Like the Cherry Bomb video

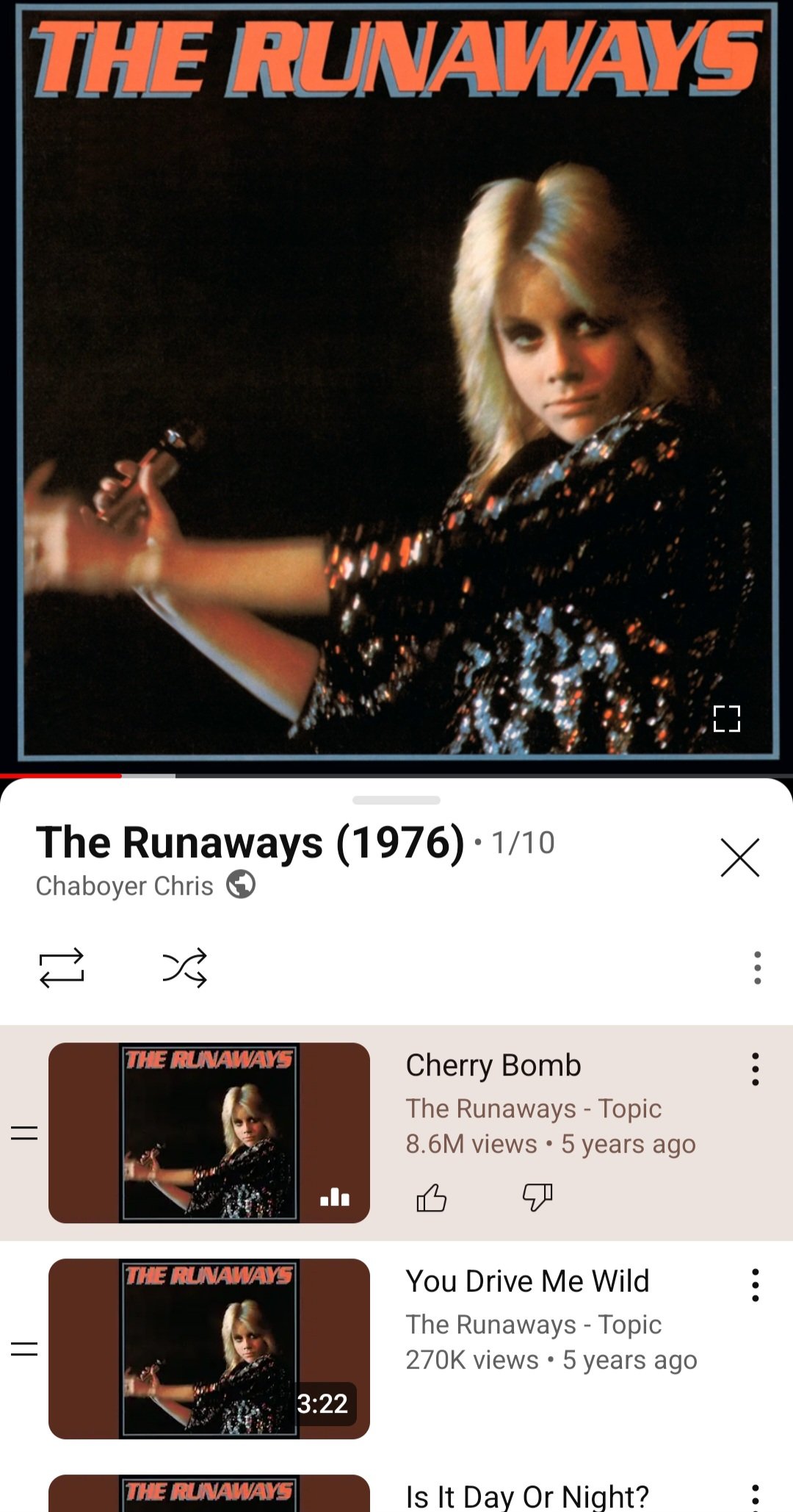pyautogui.click(x=432, y=1198)
